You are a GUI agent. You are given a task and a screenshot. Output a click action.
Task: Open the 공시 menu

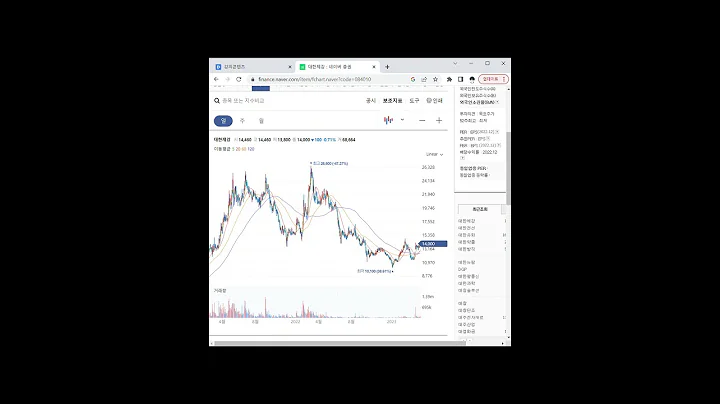[x=371, y=100]
